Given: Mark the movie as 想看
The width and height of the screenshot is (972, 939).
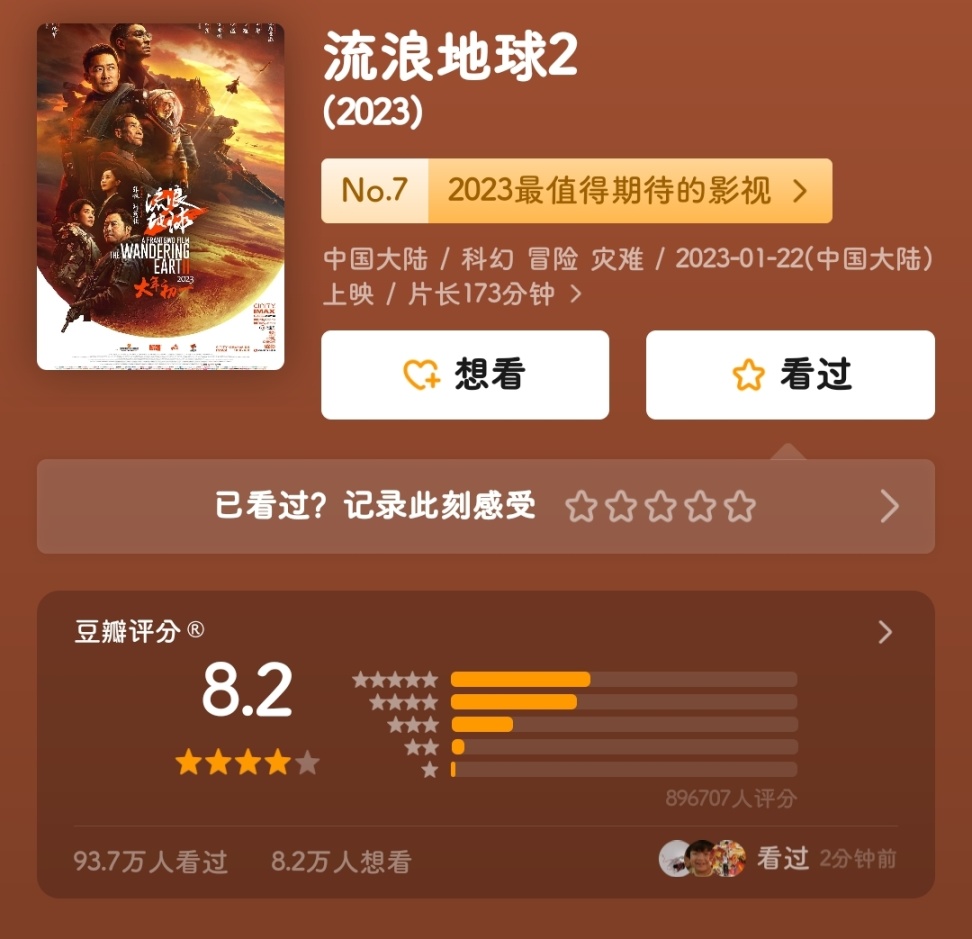Looking at the screenshot, I should point(464,375).
